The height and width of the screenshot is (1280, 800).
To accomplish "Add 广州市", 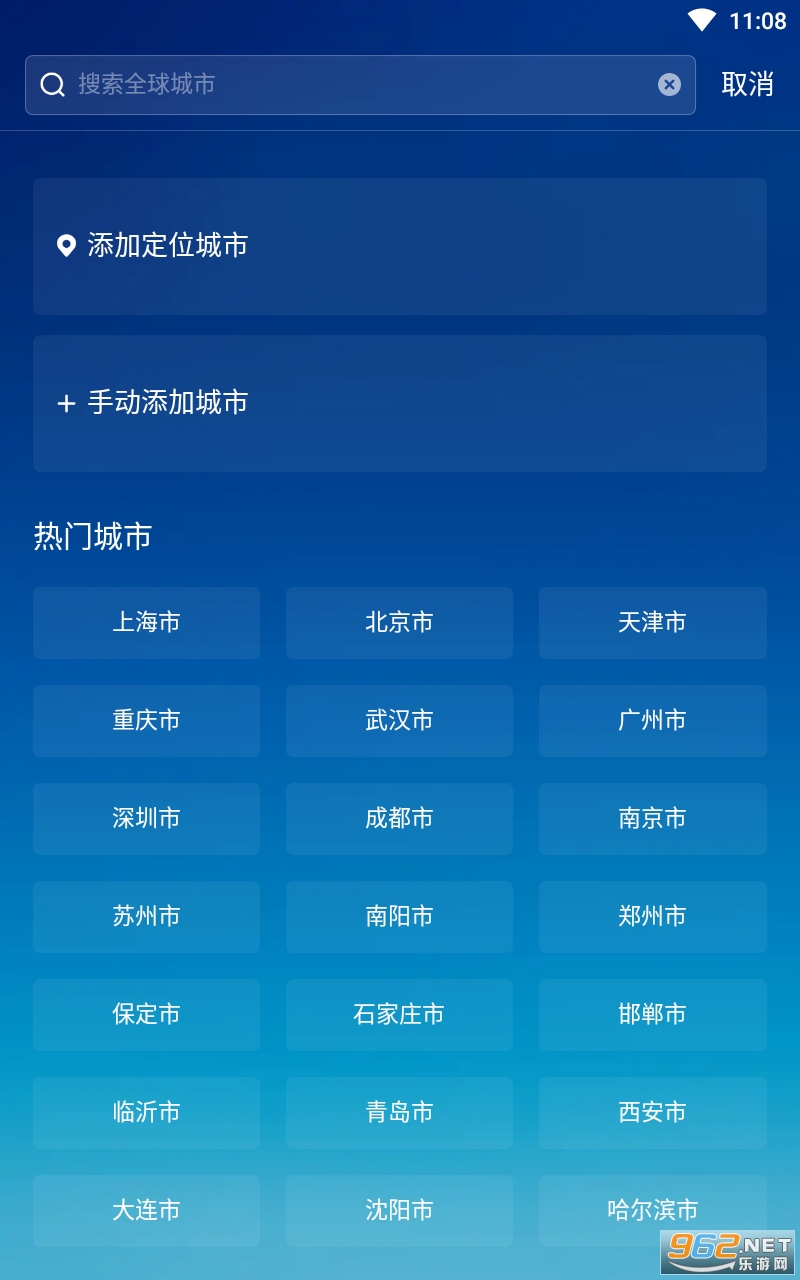I will tap(652, 720).
